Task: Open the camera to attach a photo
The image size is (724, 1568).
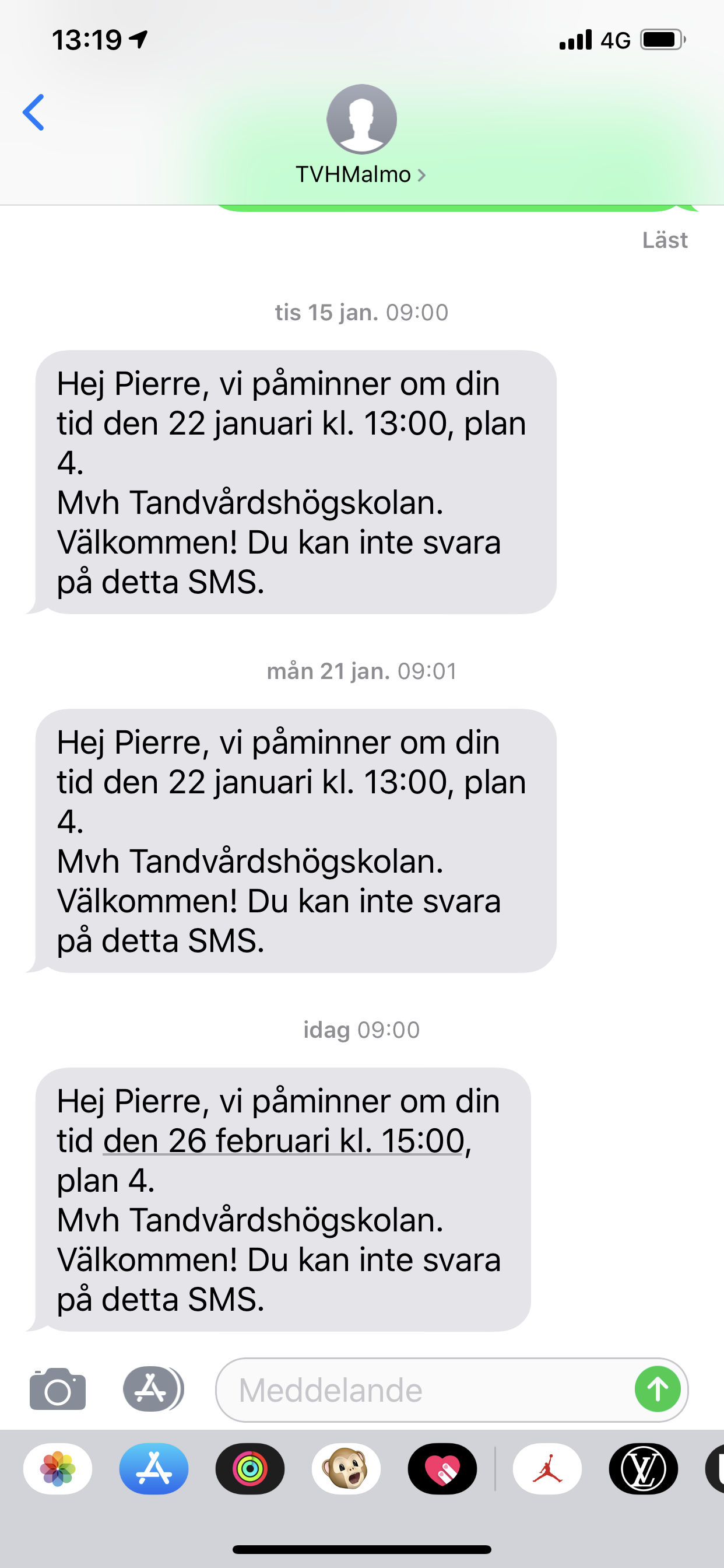Action: pyautogui.click(x=58, y=1389)
